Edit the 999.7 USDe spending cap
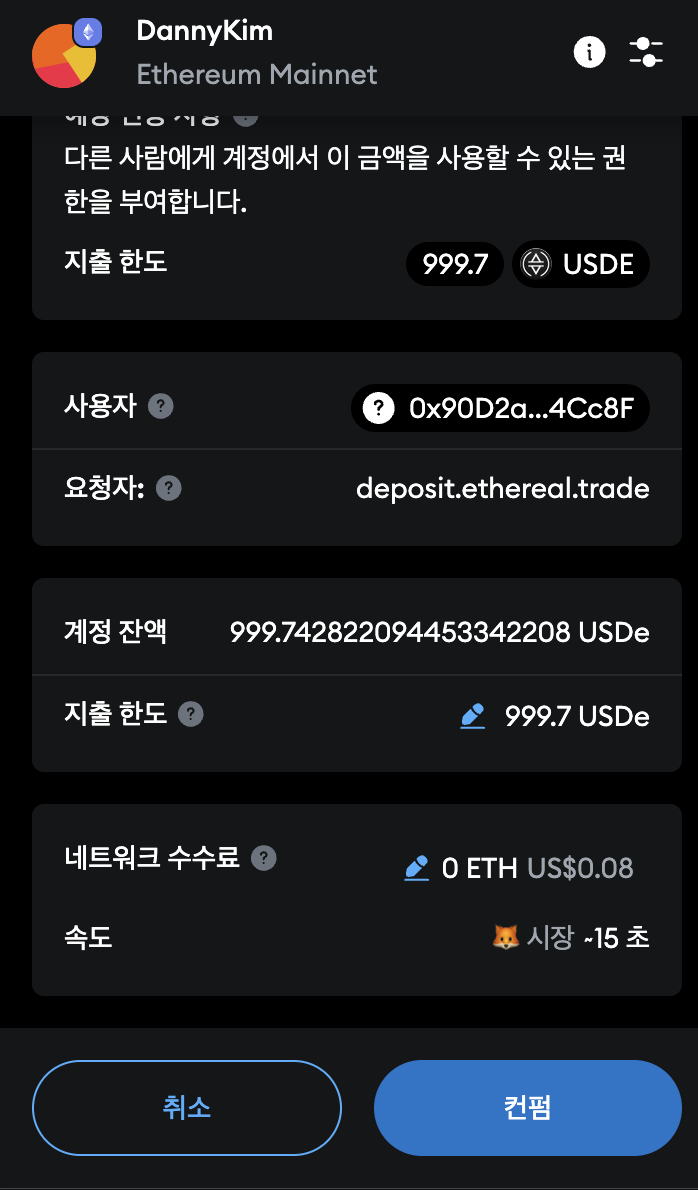 (x=472, y=716)
